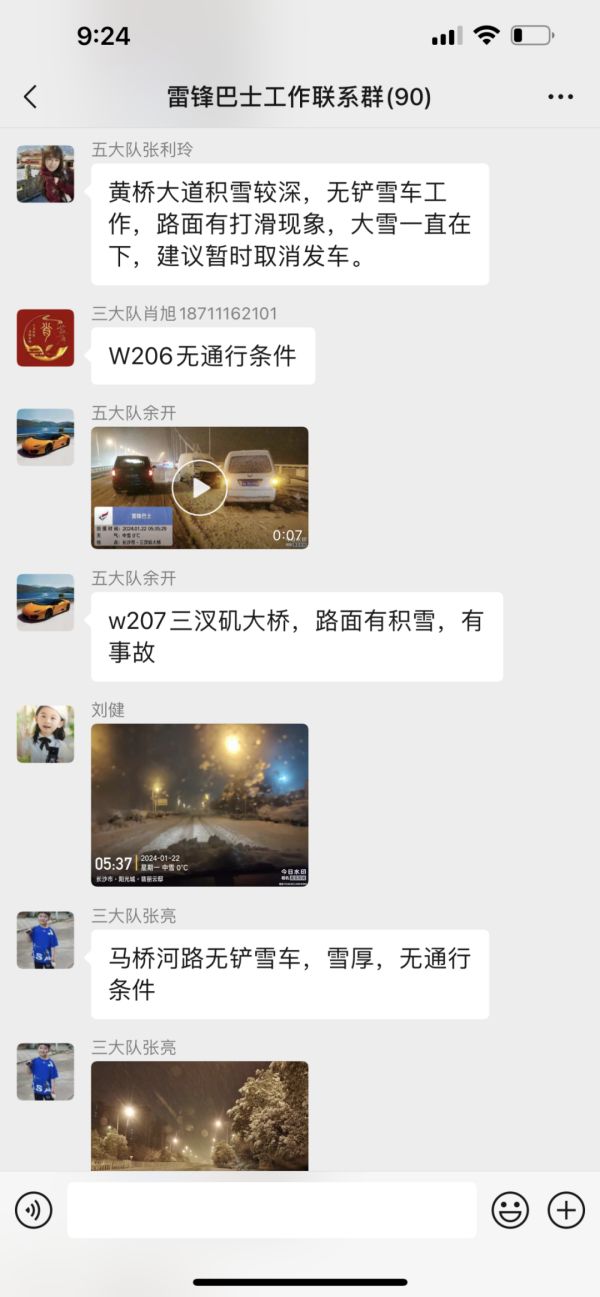View the snowy road photo from 刘健
Screen dimensions: 600x1297
(199, 805)
